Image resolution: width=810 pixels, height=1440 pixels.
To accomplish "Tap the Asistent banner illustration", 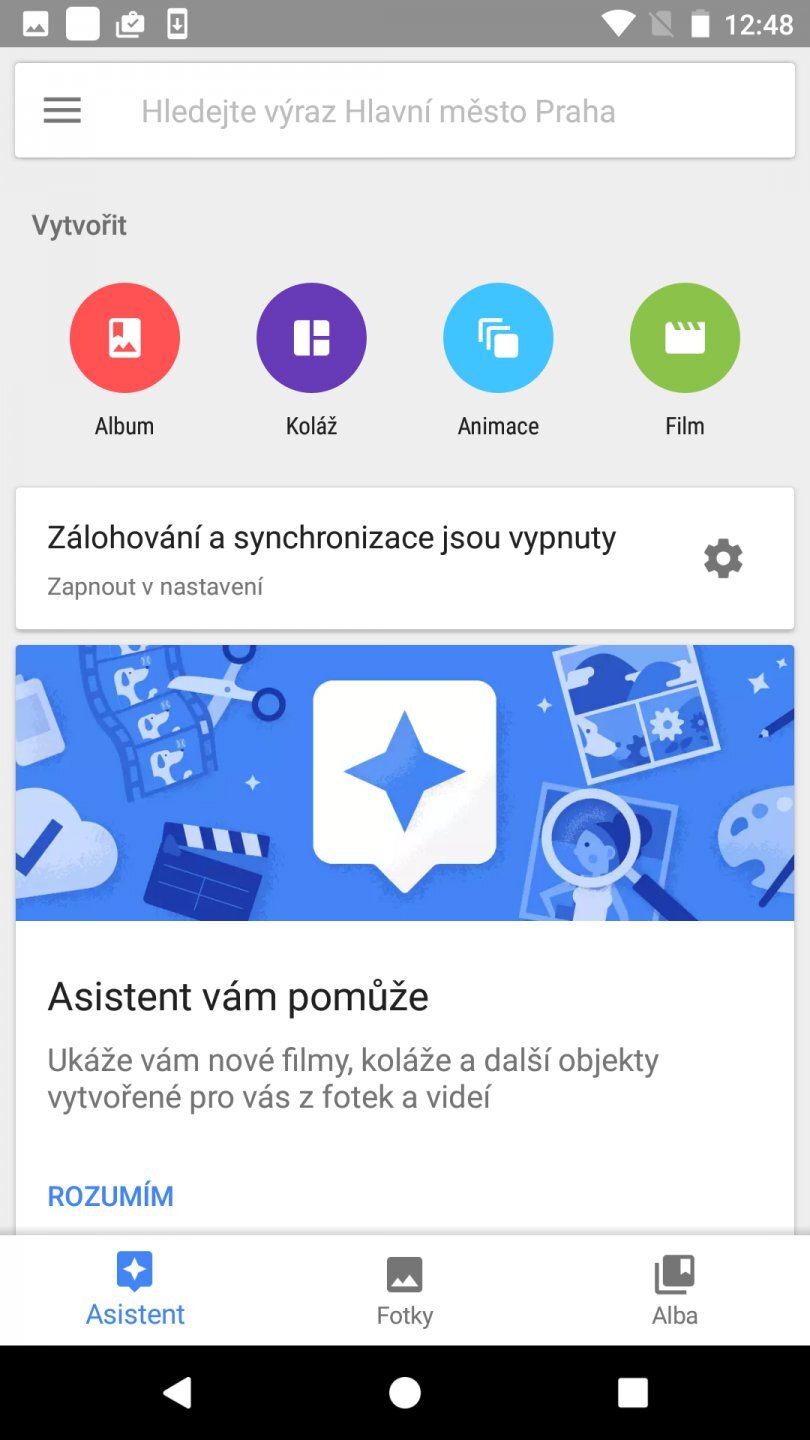I will click(404, 783).
